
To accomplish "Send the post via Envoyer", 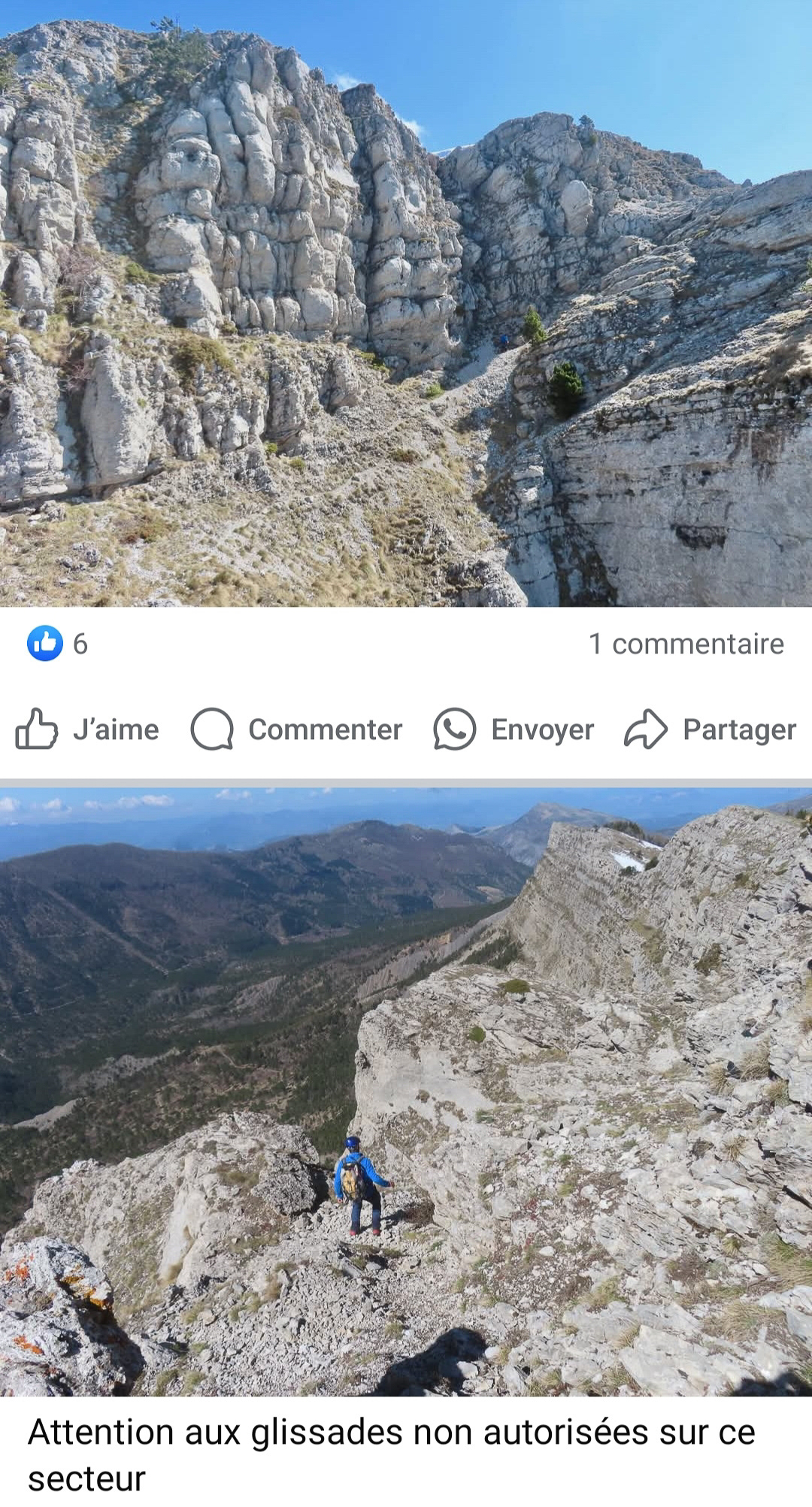I will coord(514,729).
